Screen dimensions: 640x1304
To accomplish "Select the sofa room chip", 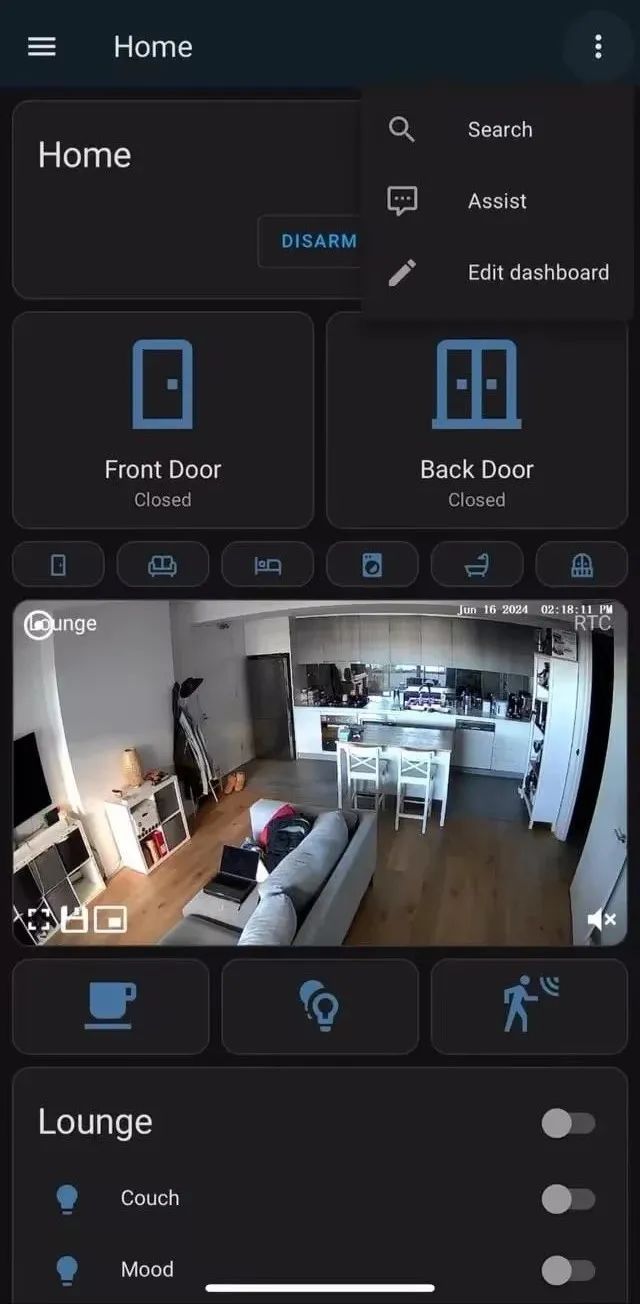I will pos(162,565).
